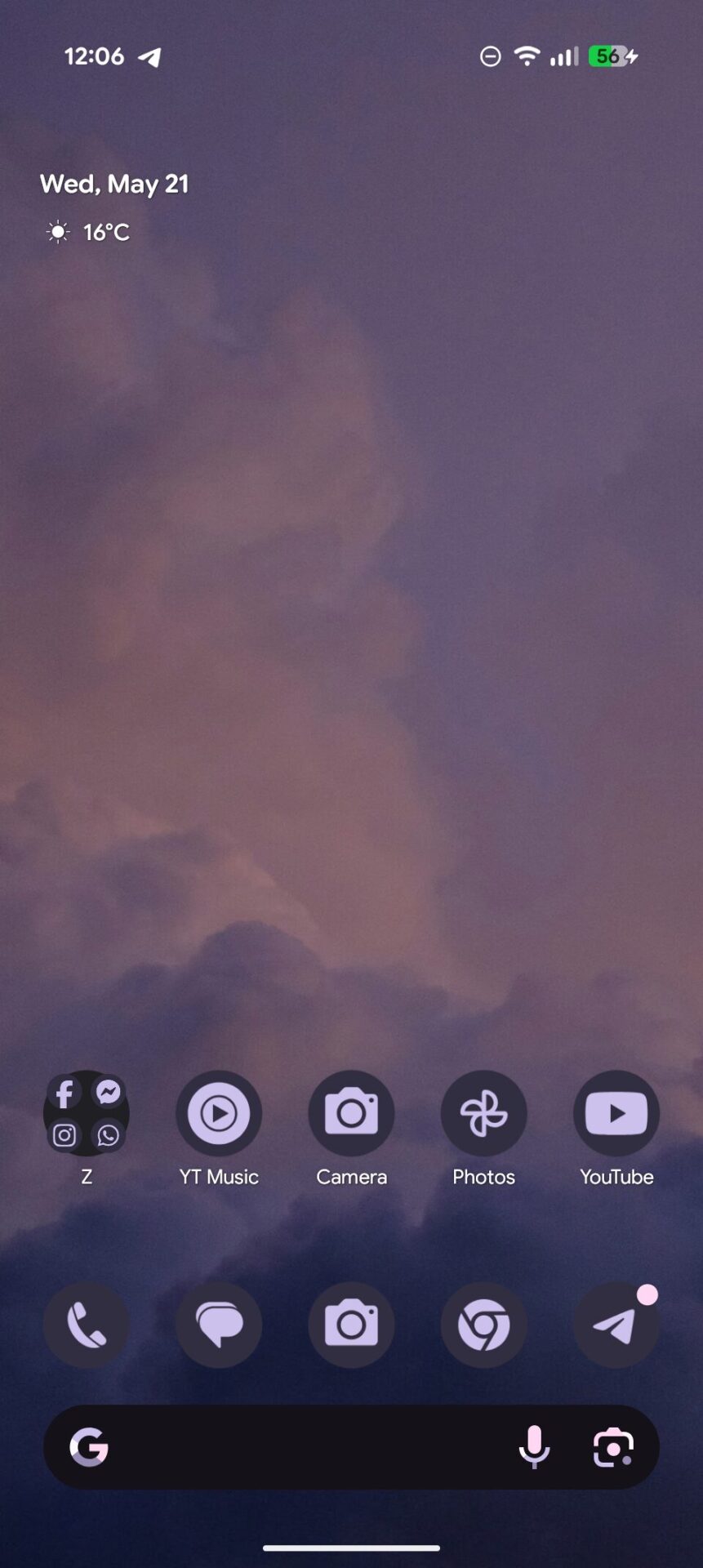Open the date widget Wed, May 21
This screenshot has width=703, height=1568.
click(x=114, y=184)
